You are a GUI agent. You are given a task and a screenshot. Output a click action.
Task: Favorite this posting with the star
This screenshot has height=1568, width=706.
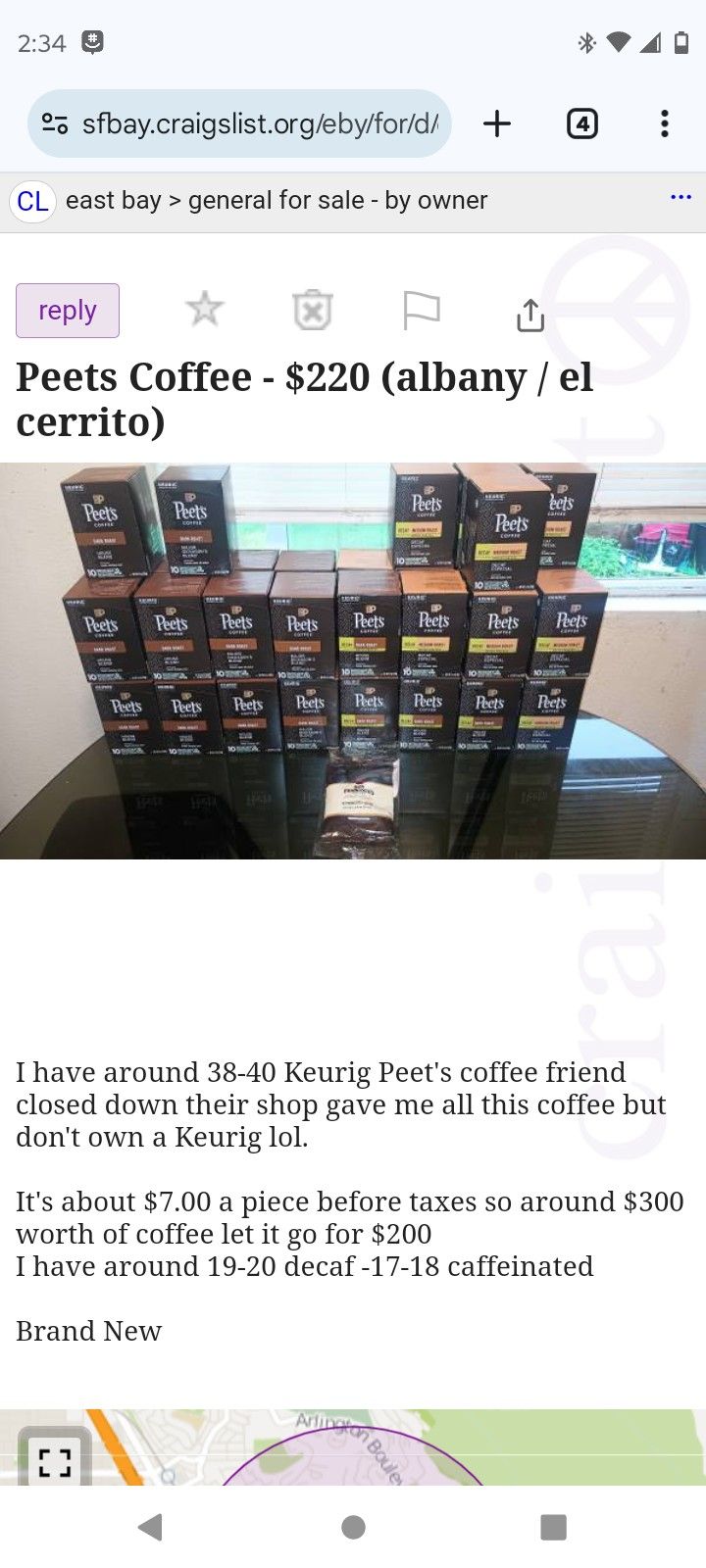pos(205,310)
